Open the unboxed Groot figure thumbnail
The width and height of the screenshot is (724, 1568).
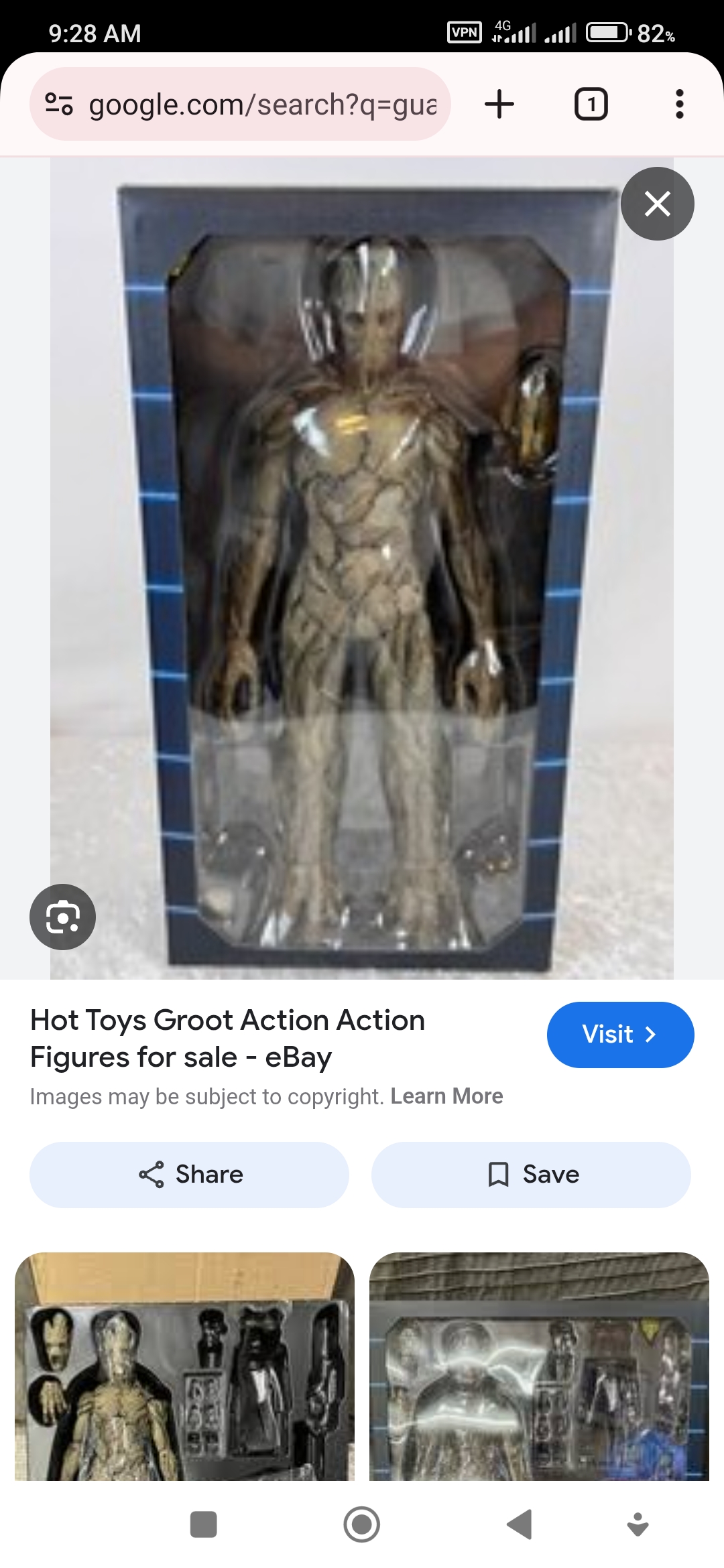pyautogui.click(x=184, y=1366)
